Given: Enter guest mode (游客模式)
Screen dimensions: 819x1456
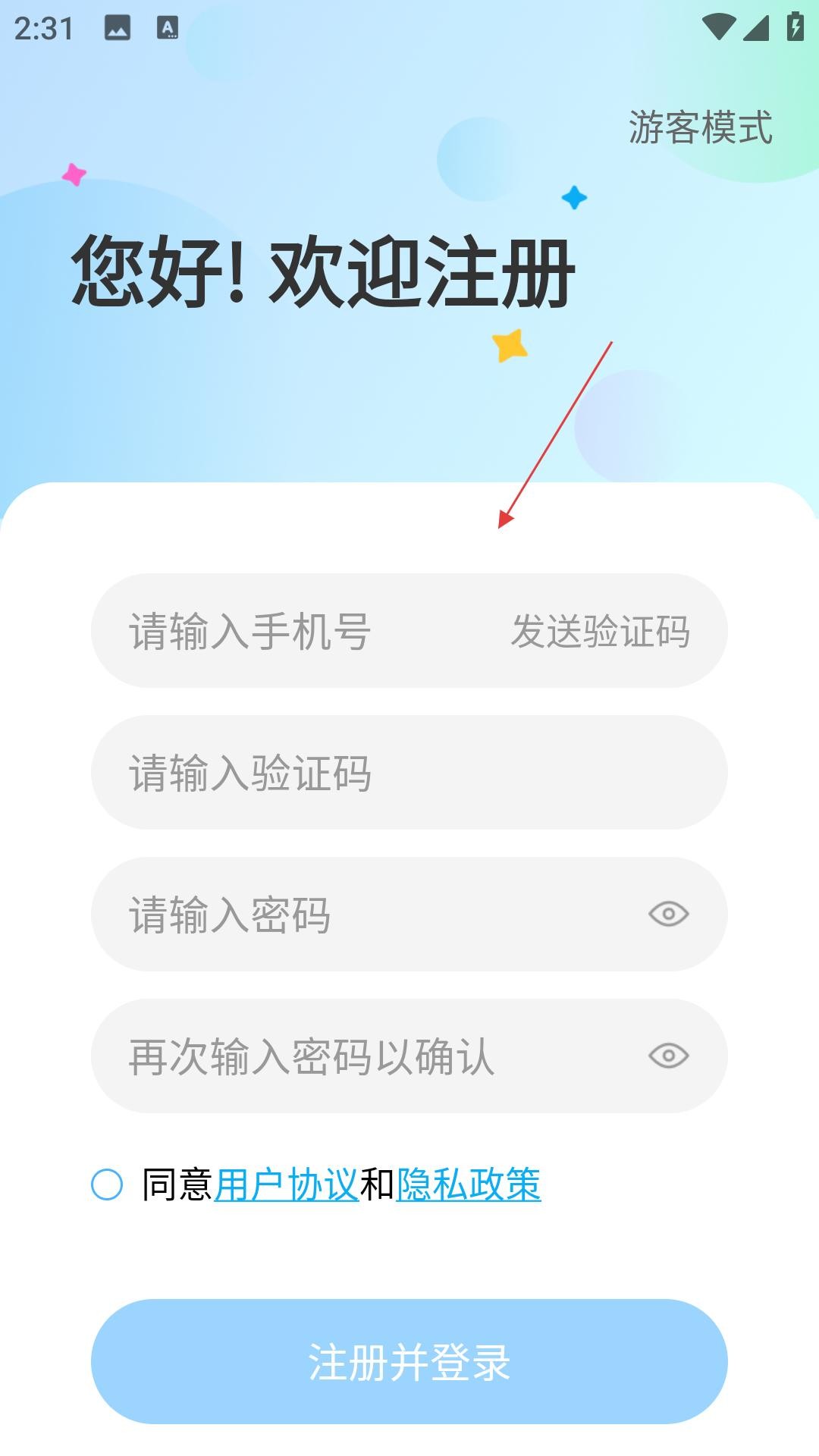Looking at the screenshot, I should click(x=700, y=127).
